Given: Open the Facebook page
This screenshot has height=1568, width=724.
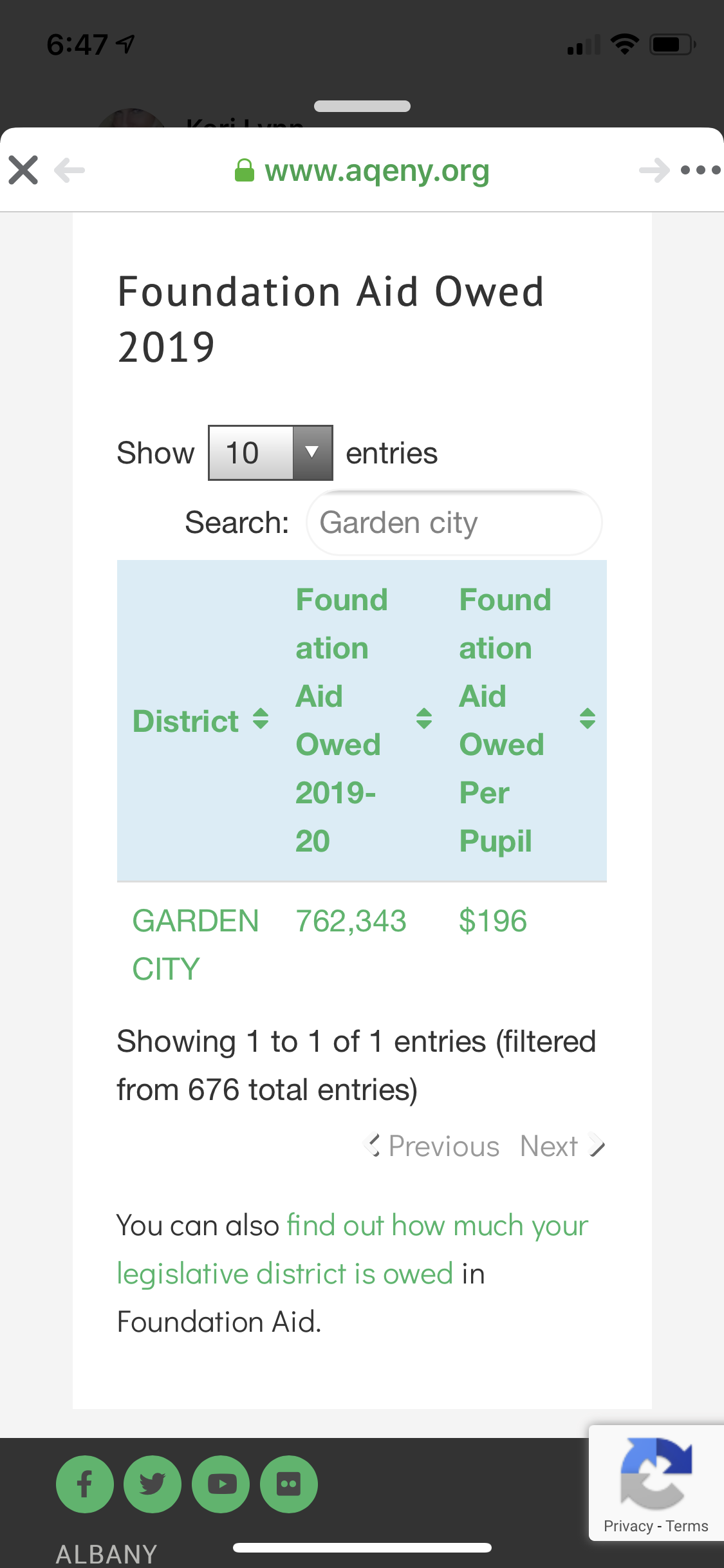Looking at the screenshot, I should click(85, 1484).
